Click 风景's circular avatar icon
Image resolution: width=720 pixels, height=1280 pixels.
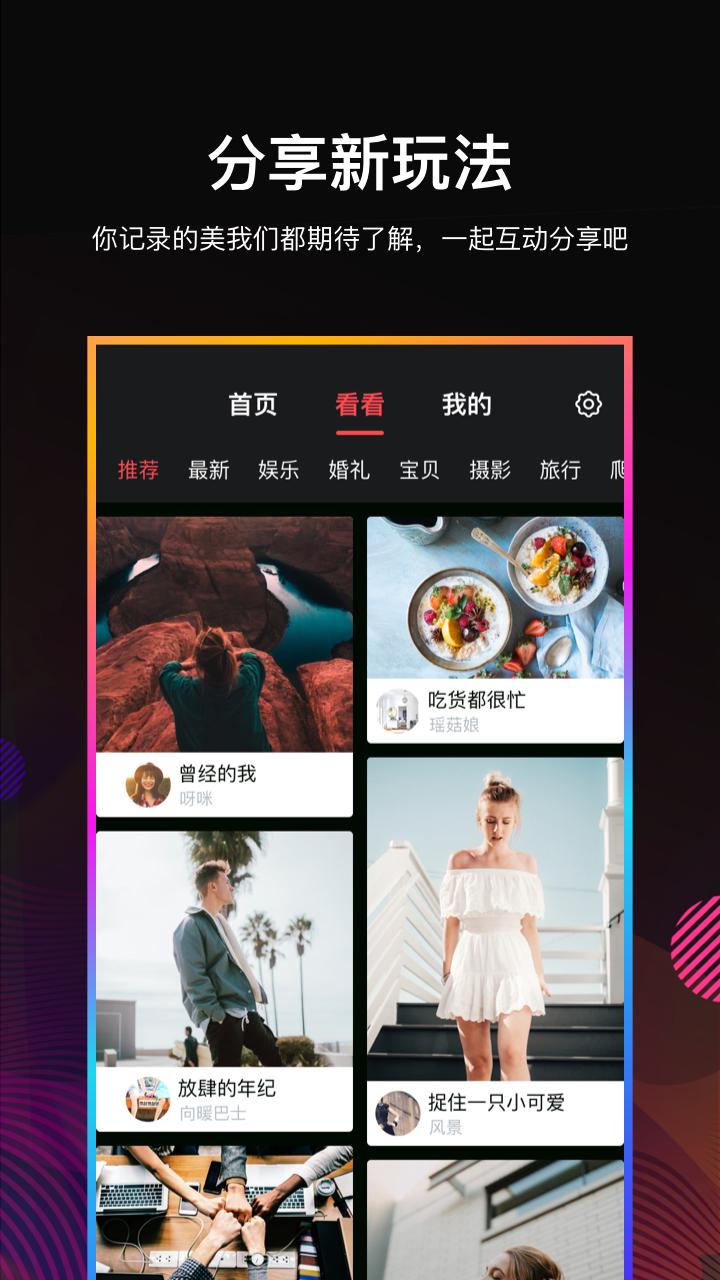pyautogui.click(x=396, y=1112)
